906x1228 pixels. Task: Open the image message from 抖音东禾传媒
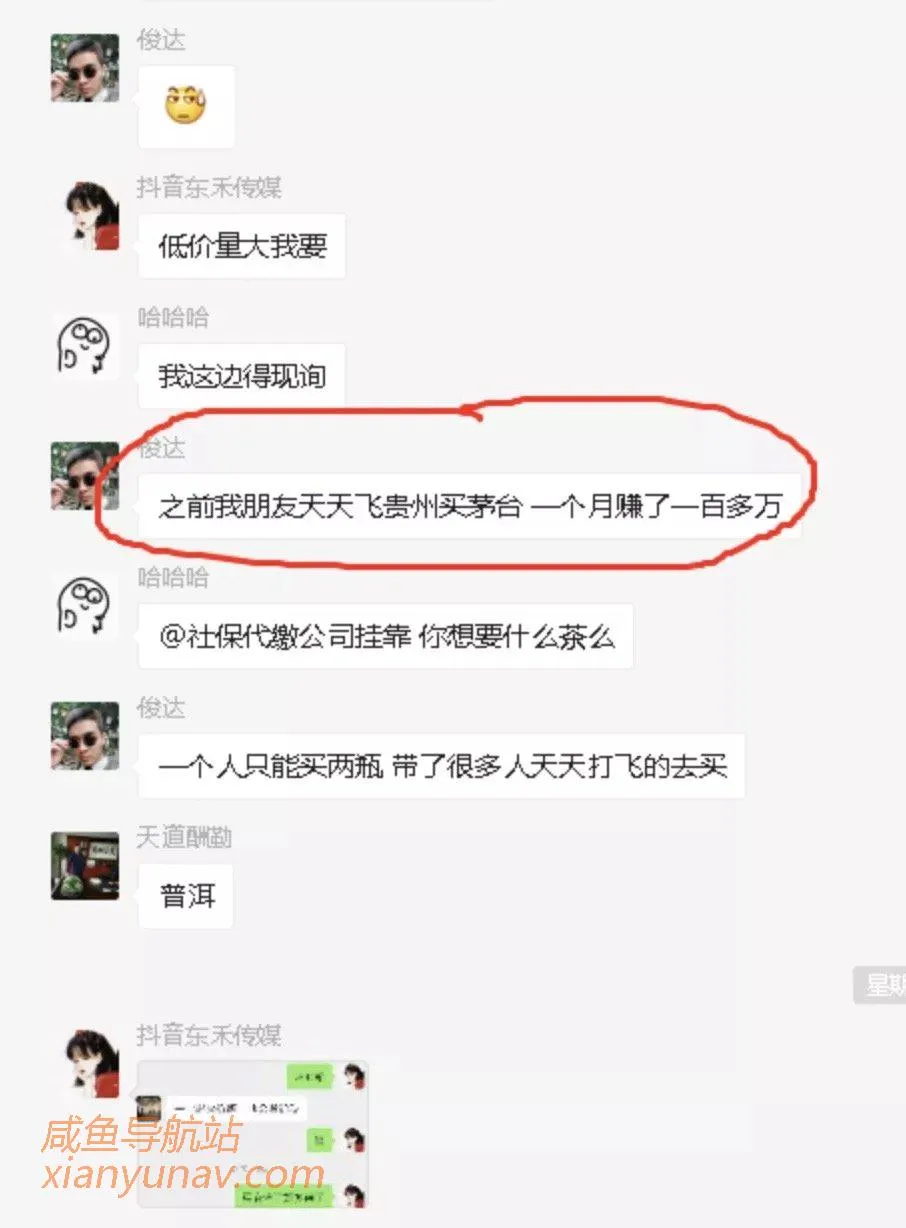click(252, 1133)
